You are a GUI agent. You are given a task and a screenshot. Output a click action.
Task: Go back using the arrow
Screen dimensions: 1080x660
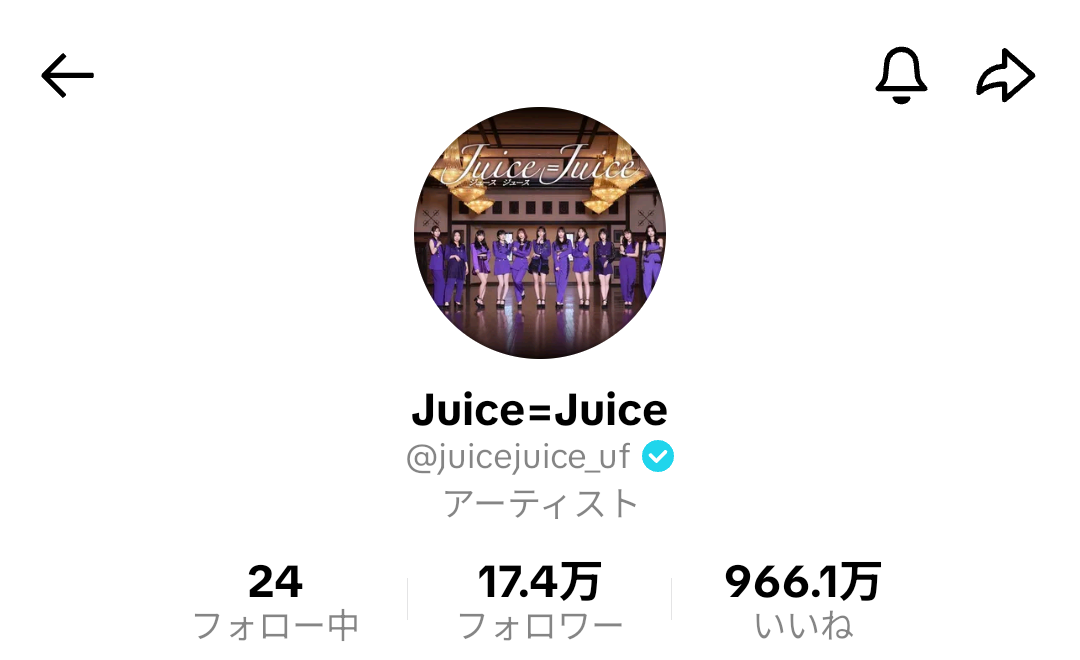[67, 76]
